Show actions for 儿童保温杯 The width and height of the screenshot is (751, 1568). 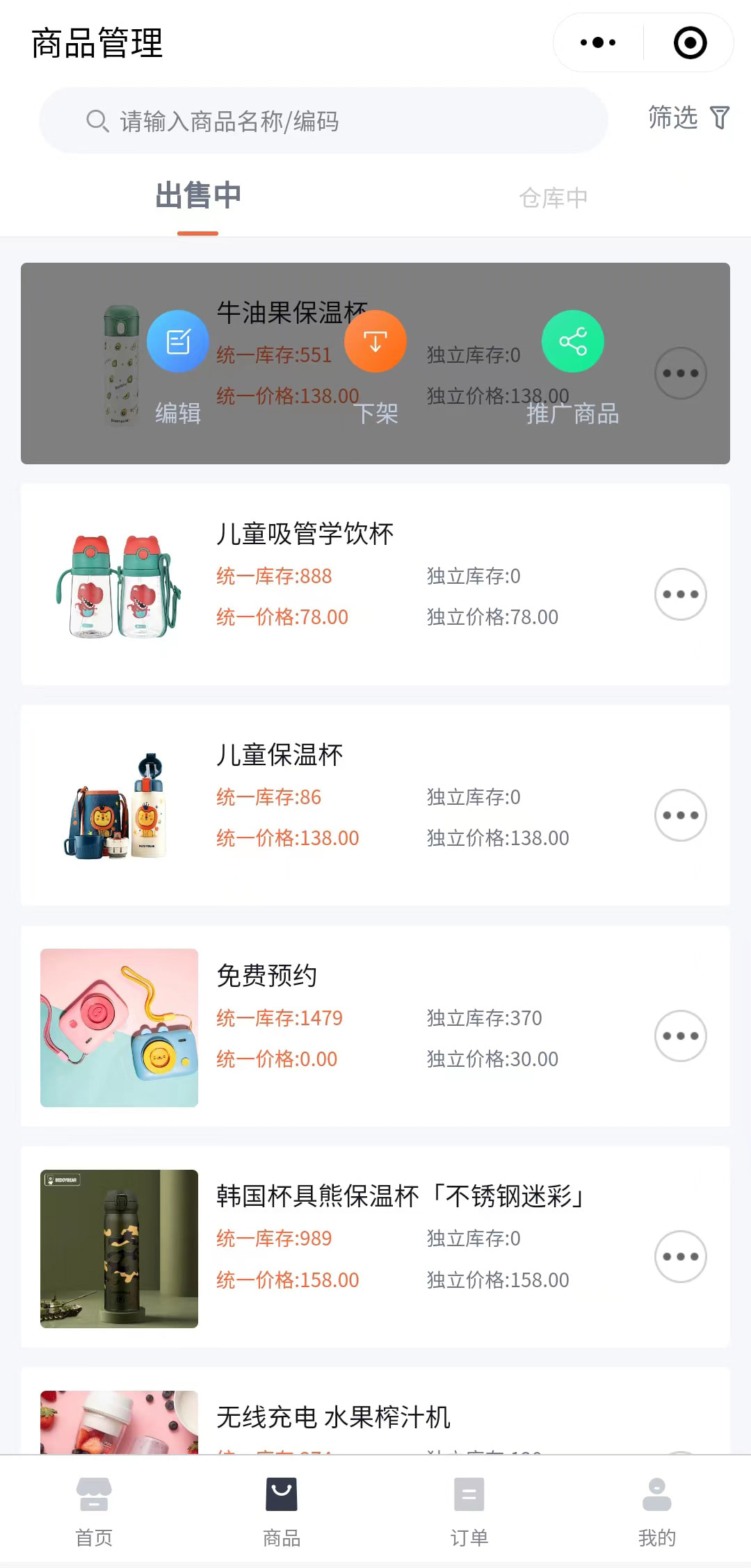tap(680, 815)
